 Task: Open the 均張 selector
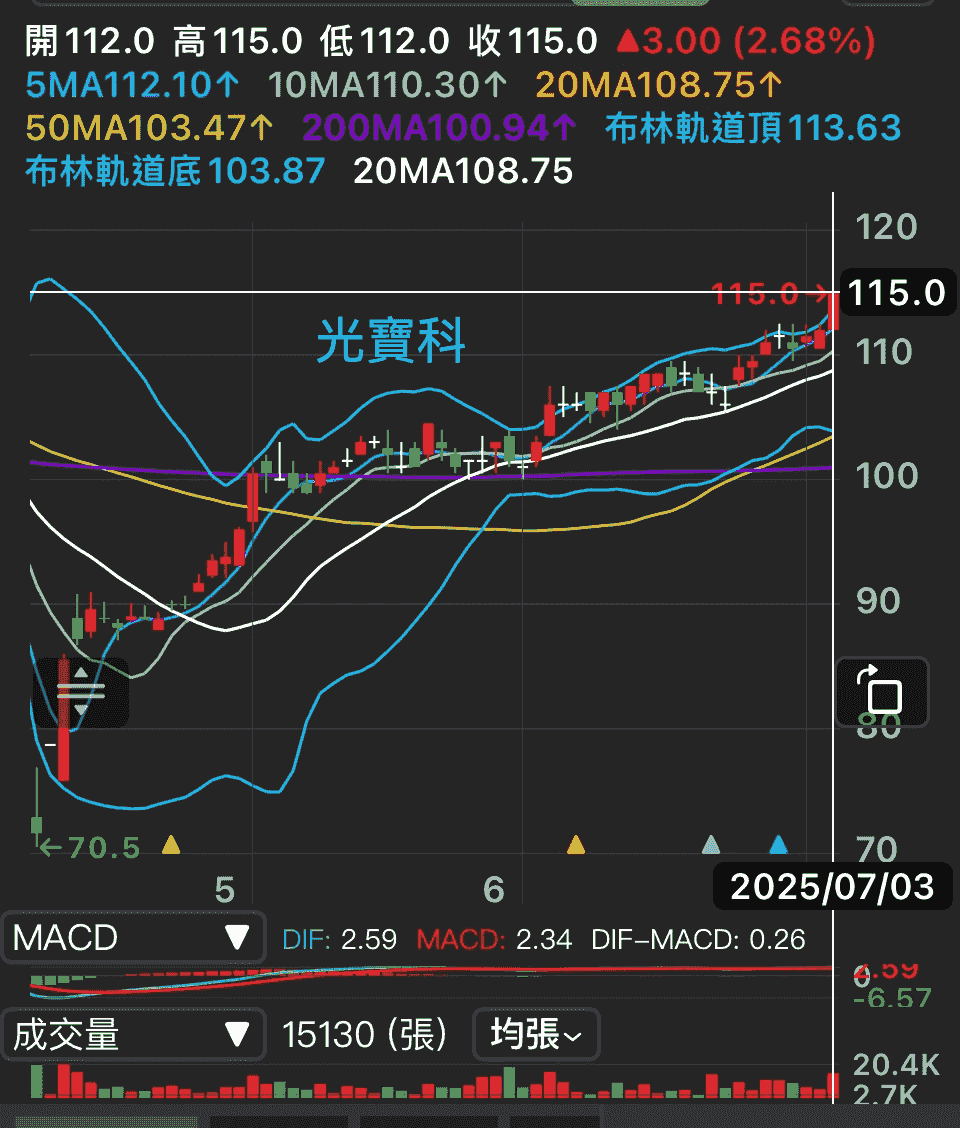click(x=536, y=1035)
